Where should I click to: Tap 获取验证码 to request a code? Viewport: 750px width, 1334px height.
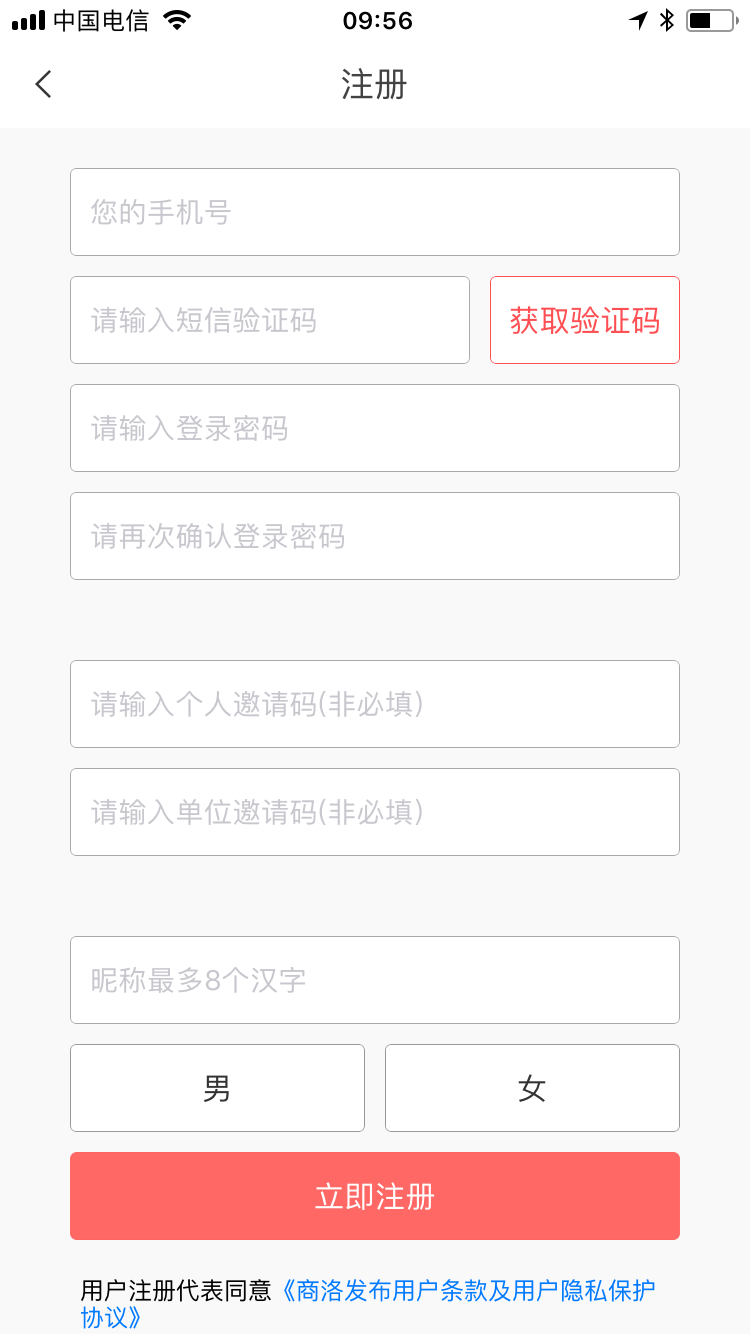pyautogui.click(x=585, y=320)
